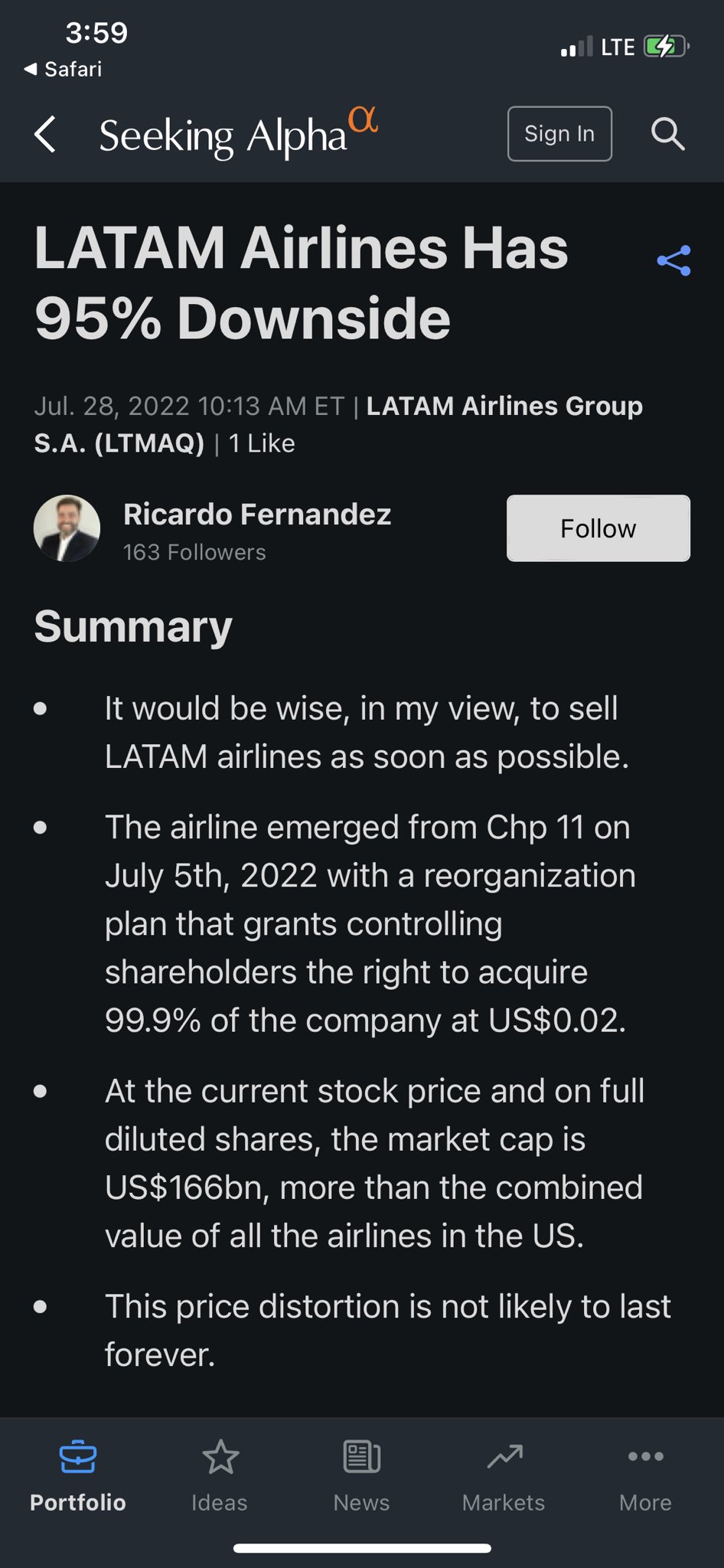Viewport: 724px width, 1568px height.
Task: Switch to the Ideas tab
Action: [x=220, y=1475]
